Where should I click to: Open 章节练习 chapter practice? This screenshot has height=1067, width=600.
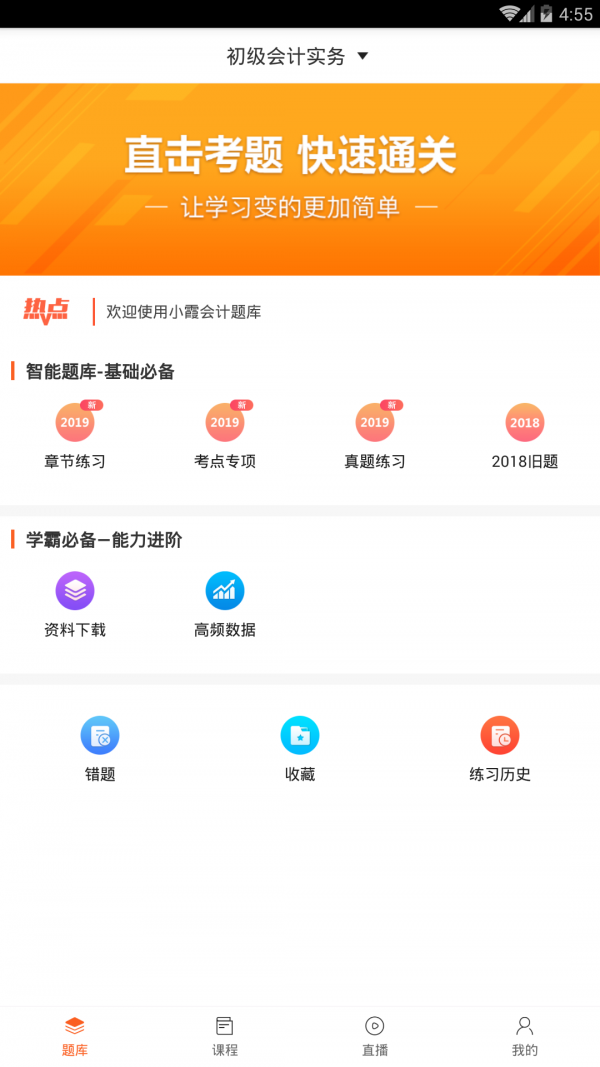pyautogui.click(x=75, y=435)
